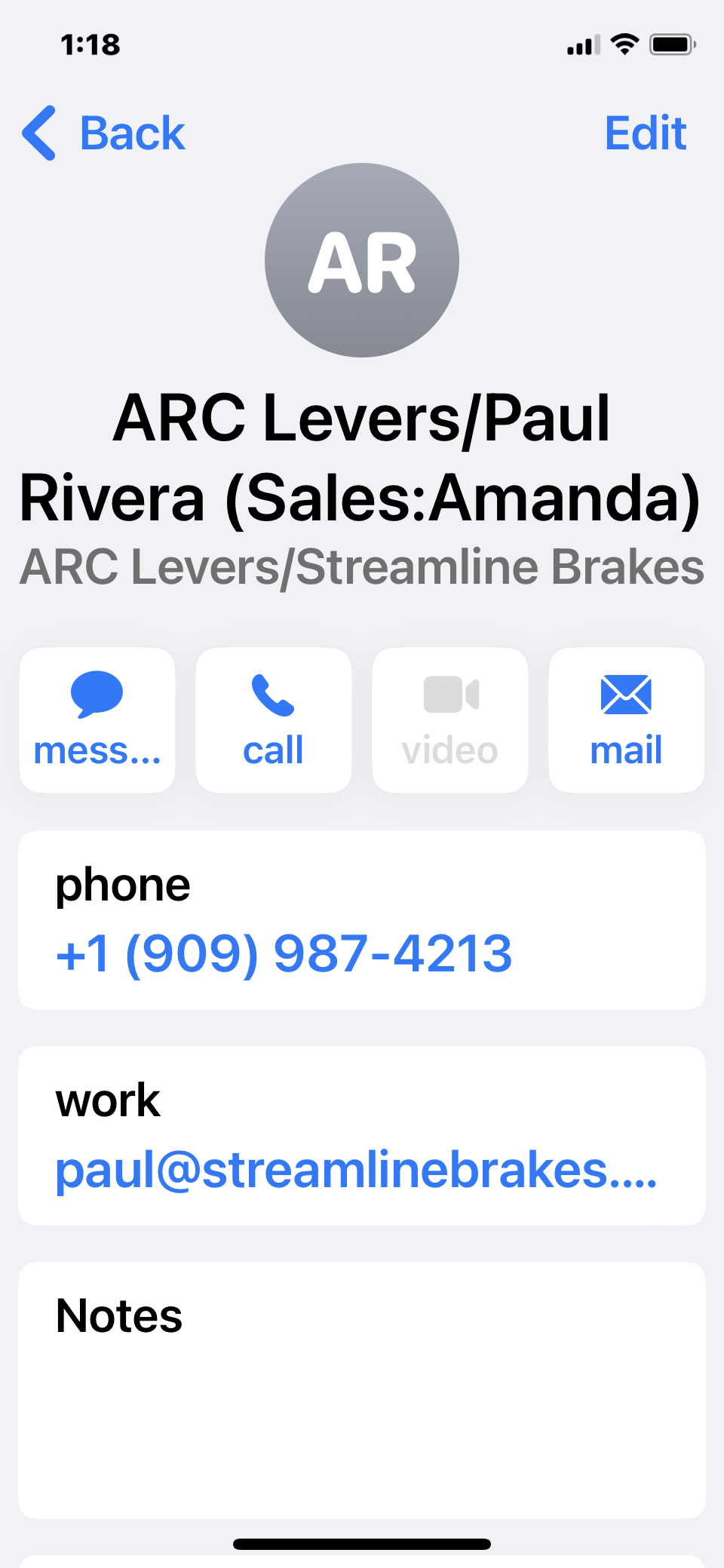Tap the battery indicator icon
The height and width of the screenshot is (1568, 724).
click(670, 44)
